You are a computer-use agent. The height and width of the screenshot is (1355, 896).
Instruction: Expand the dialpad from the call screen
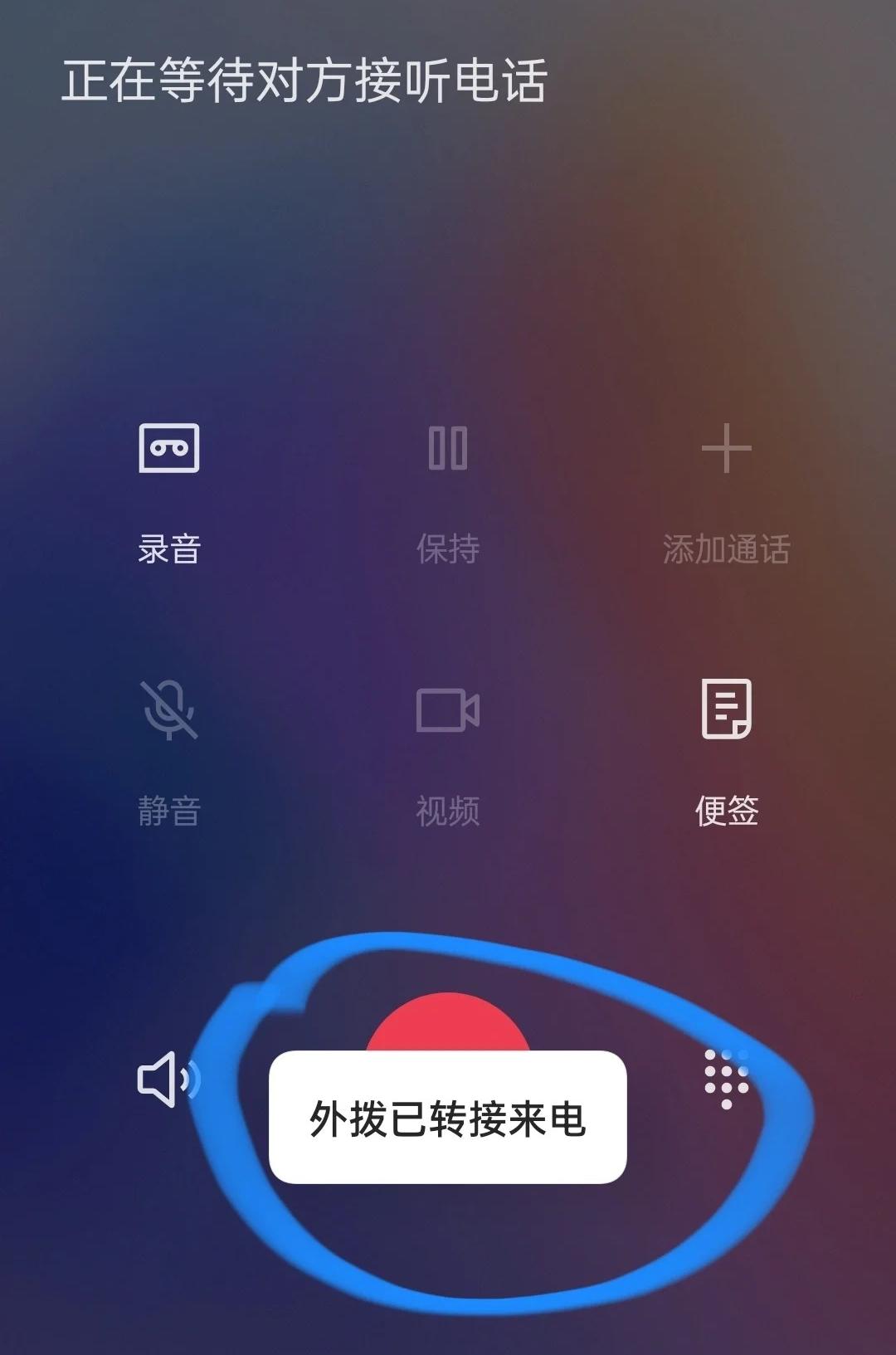[x=726, y=1079]
